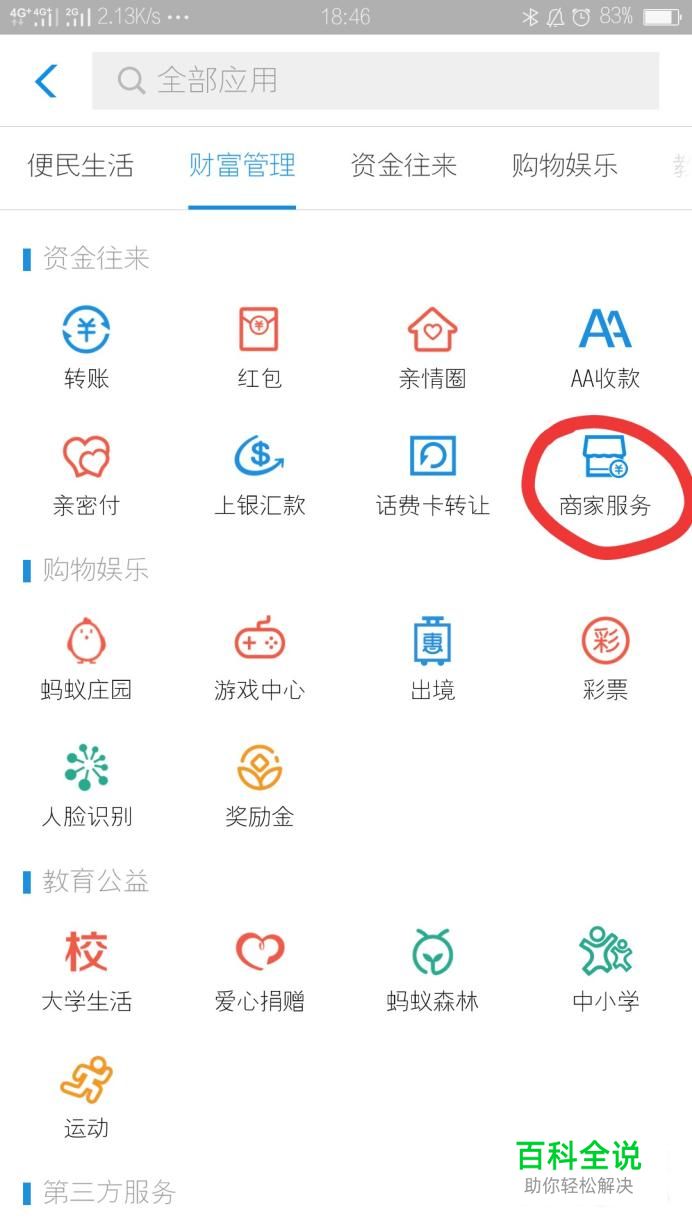Open 话费卡转让
This screenshot has width=692, height=1230.
coord(432,475)
